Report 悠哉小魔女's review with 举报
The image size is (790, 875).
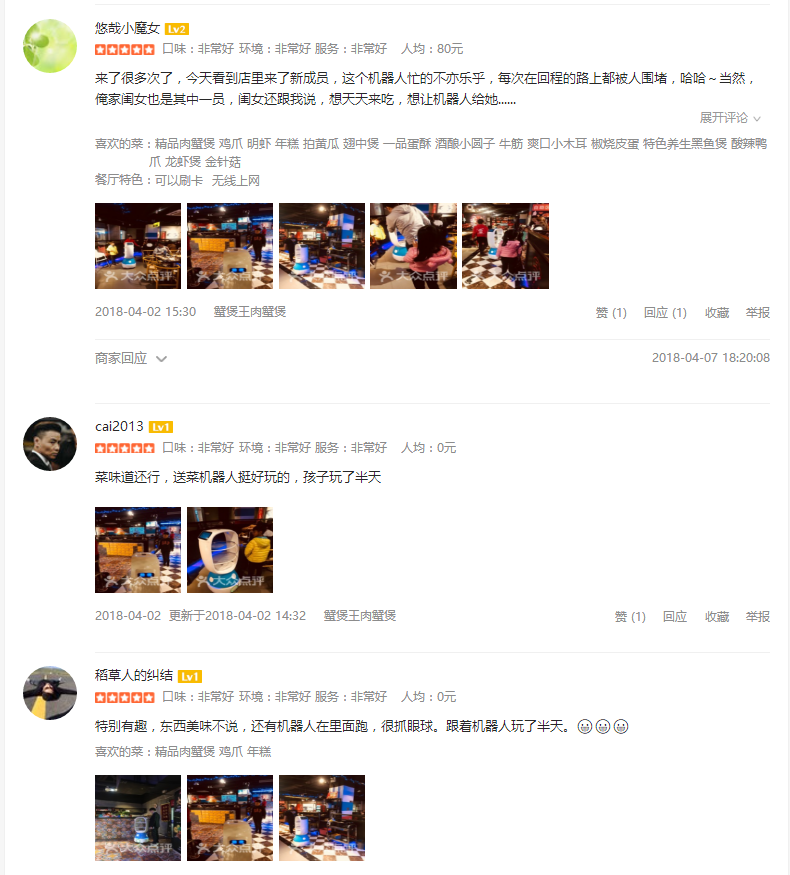757,313
